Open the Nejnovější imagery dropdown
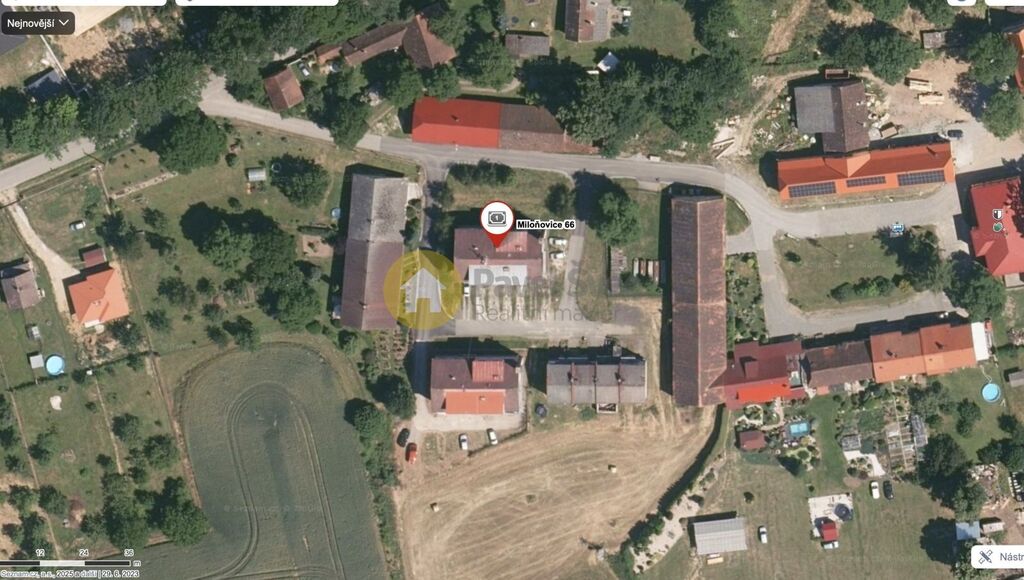 tap(38, 22)
